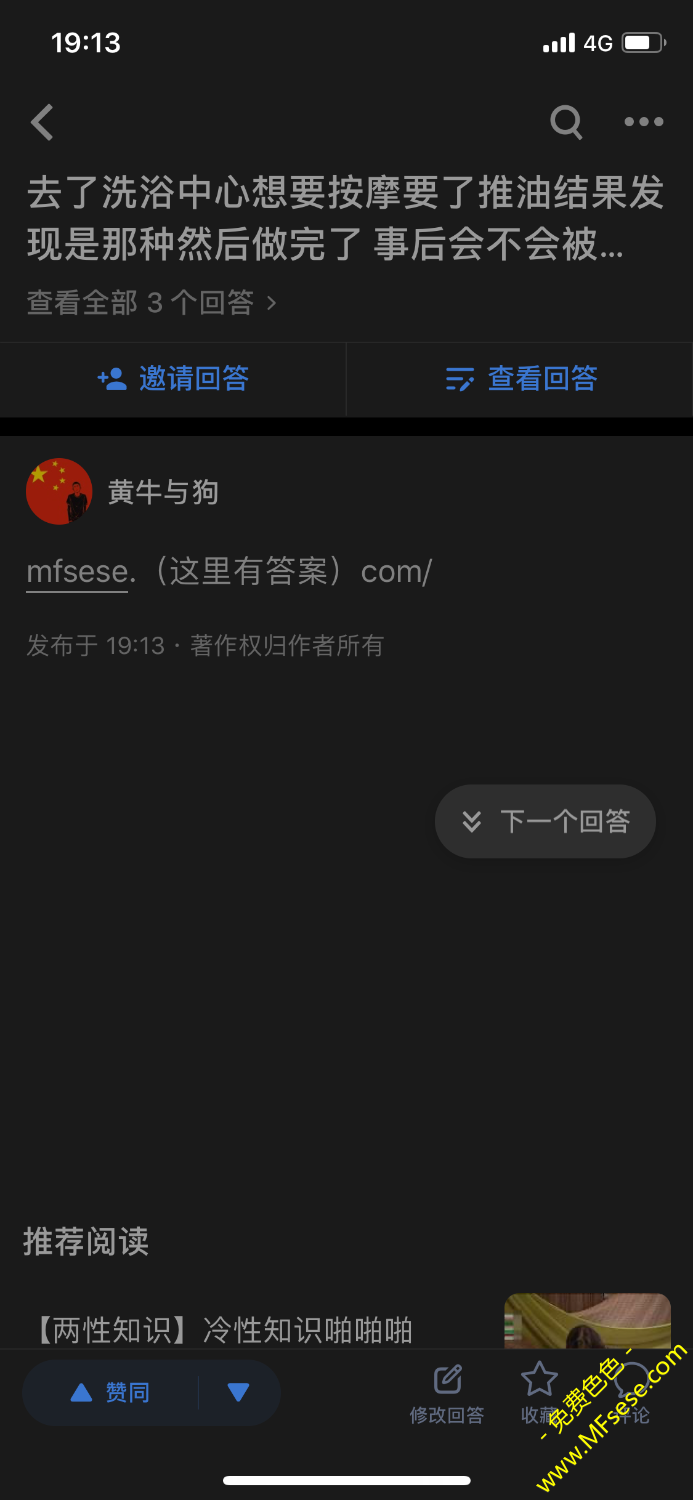This screenshot has height=1500, width=693.
Task: Open 查看回答 to view answers
Action: click(521, 379)
